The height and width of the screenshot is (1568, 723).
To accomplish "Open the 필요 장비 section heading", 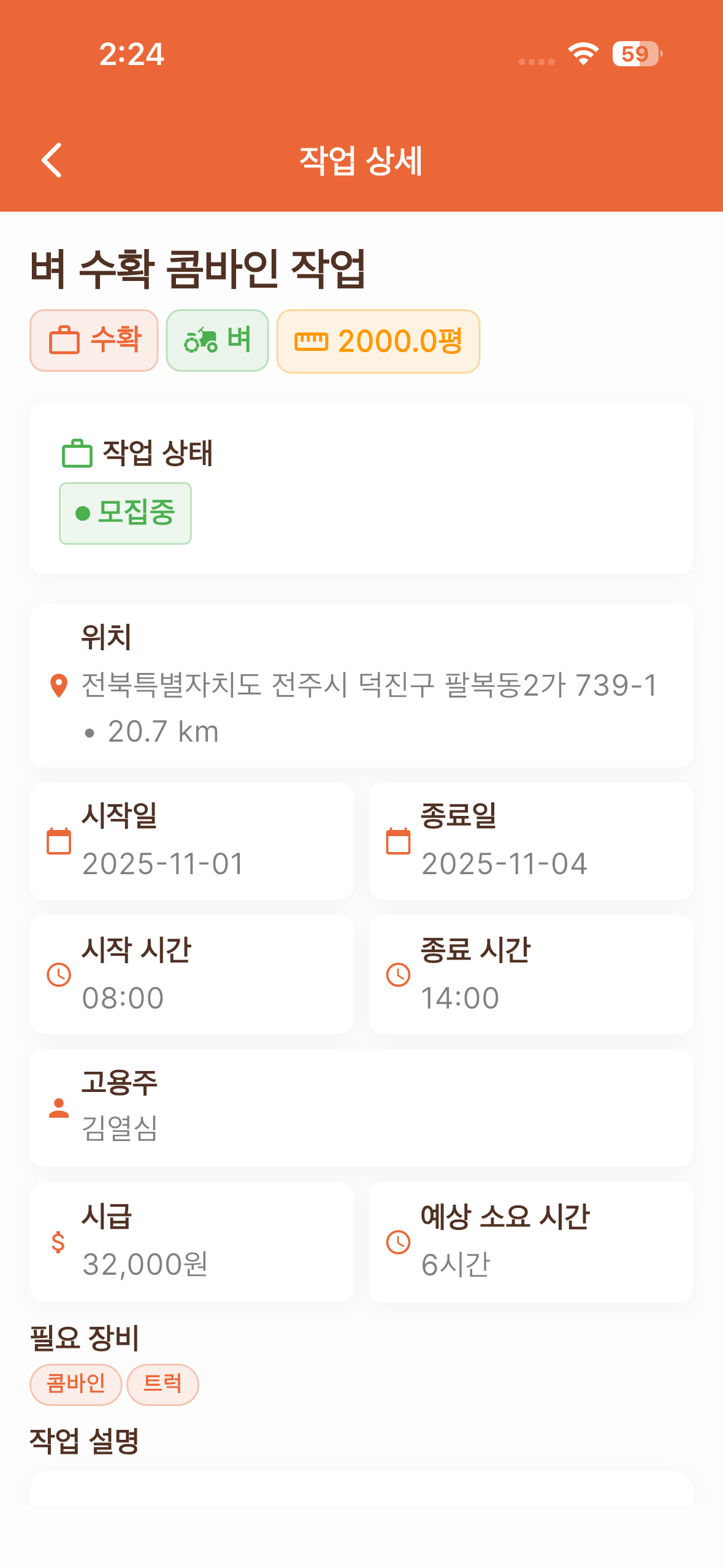I will 83,1337.
